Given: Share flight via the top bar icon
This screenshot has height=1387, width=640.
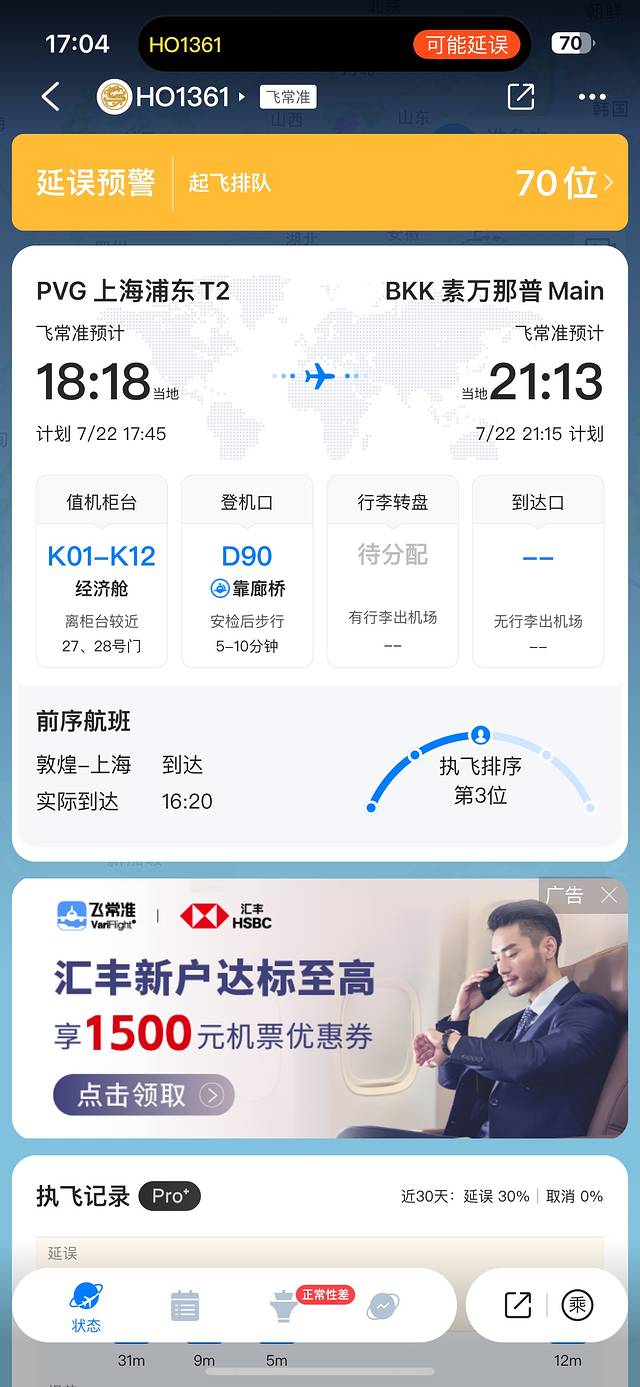Looking at the screenshot, I should click(521, 97).
